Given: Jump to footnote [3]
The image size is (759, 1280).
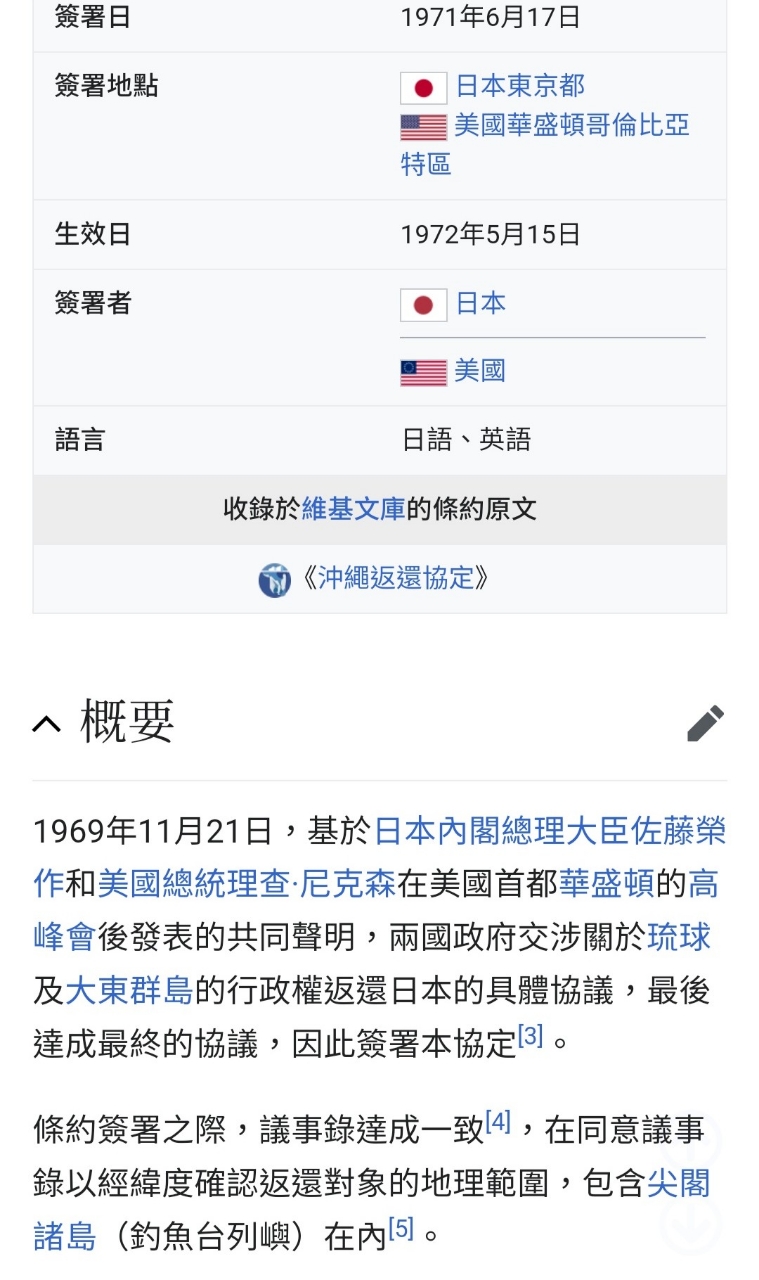Looking at the screenshot, I should (530, 1036).
